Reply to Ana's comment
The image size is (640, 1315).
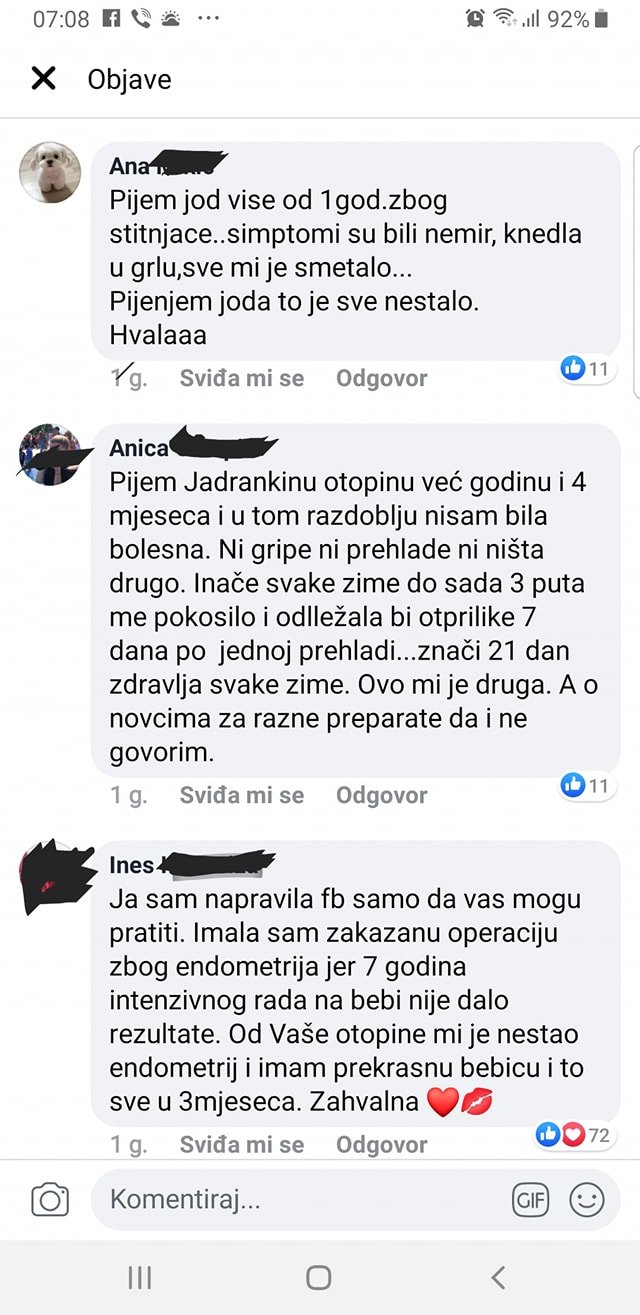pyautogui.click(x=381, y=378)
